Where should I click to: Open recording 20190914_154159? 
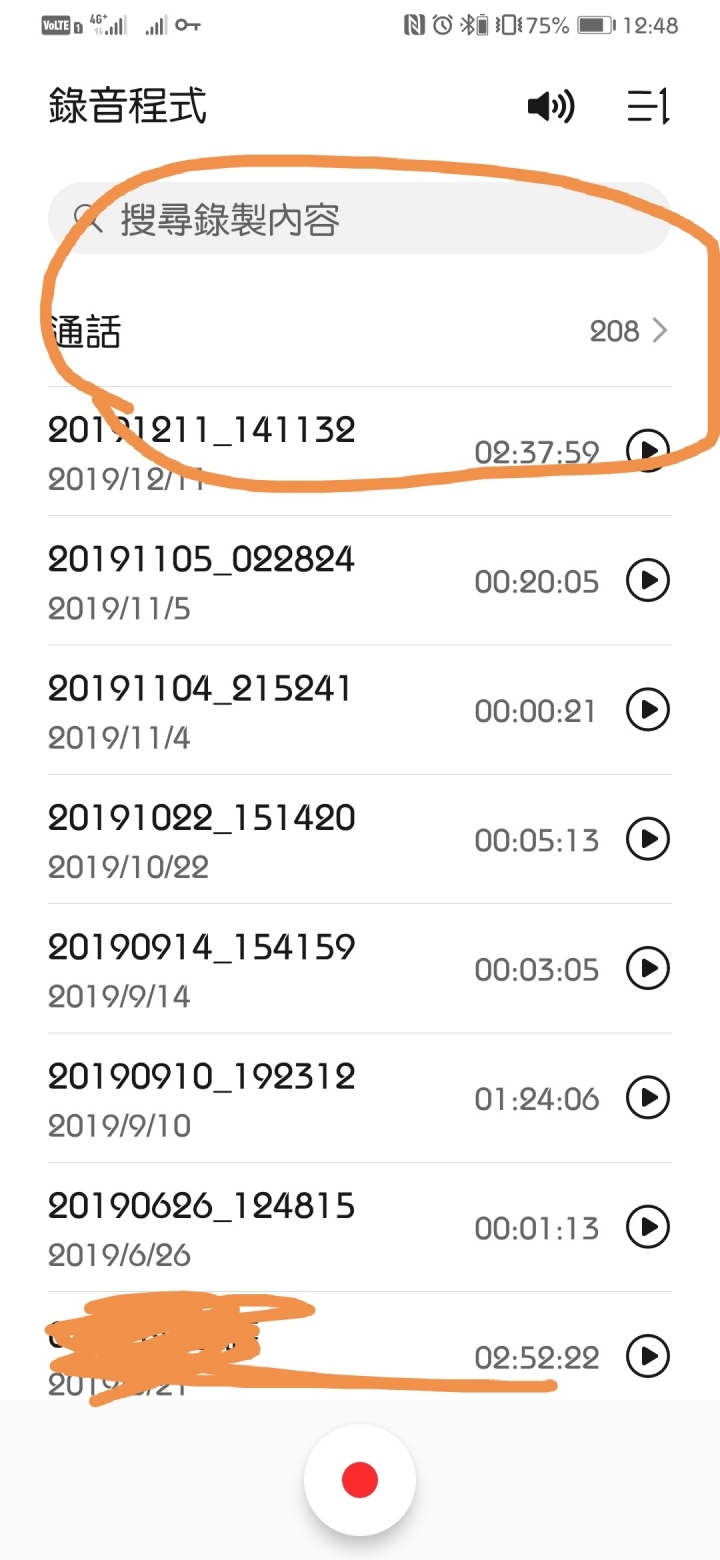click(359, 968)
